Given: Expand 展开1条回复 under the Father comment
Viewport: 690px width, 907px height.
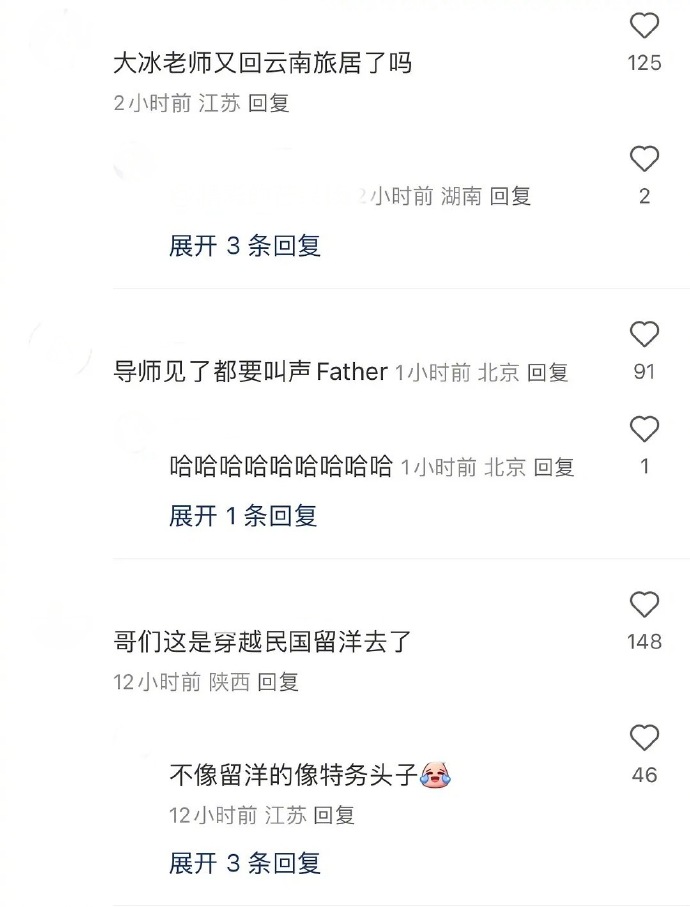Looking at the screenshot, I should [243, 516].
